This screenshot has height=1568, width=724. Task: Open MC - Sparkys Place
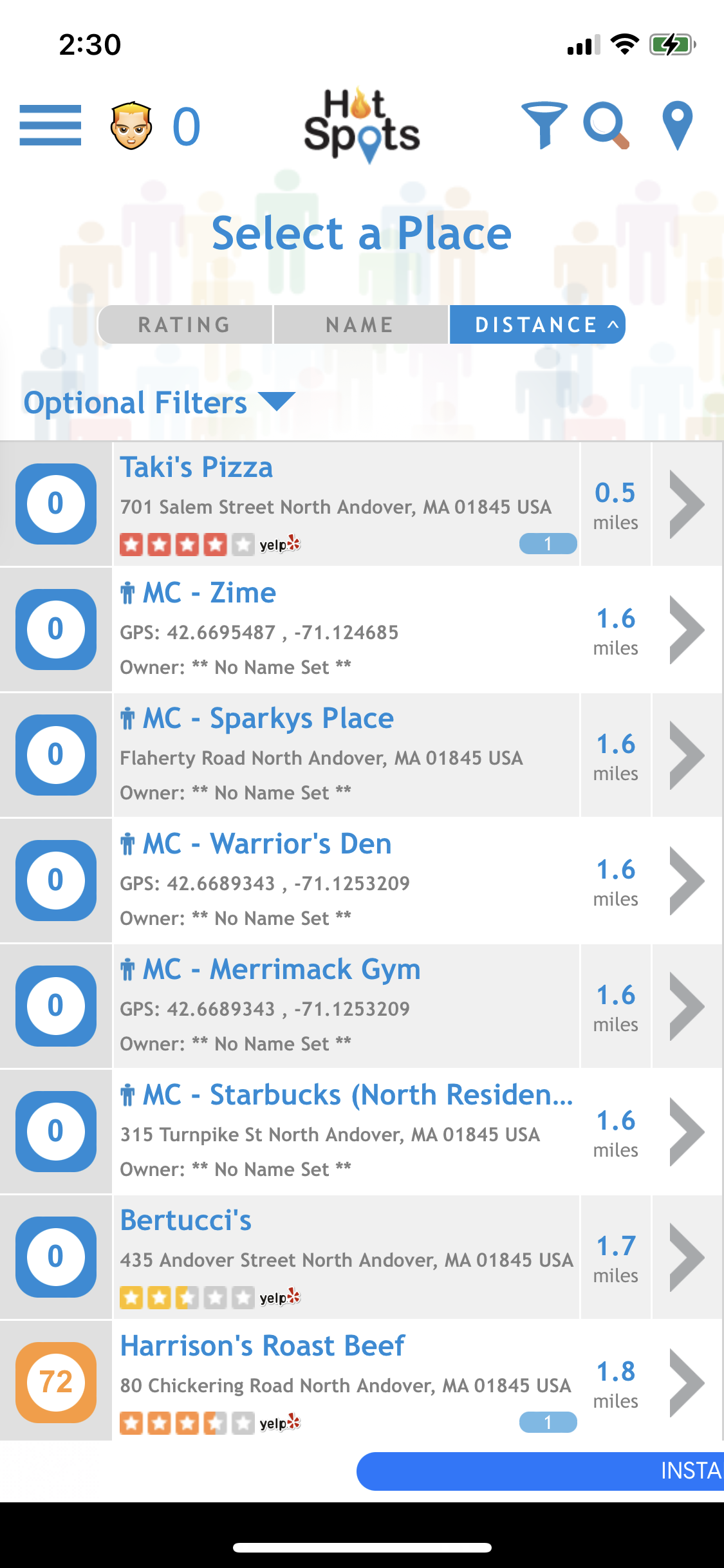[348, 754]
